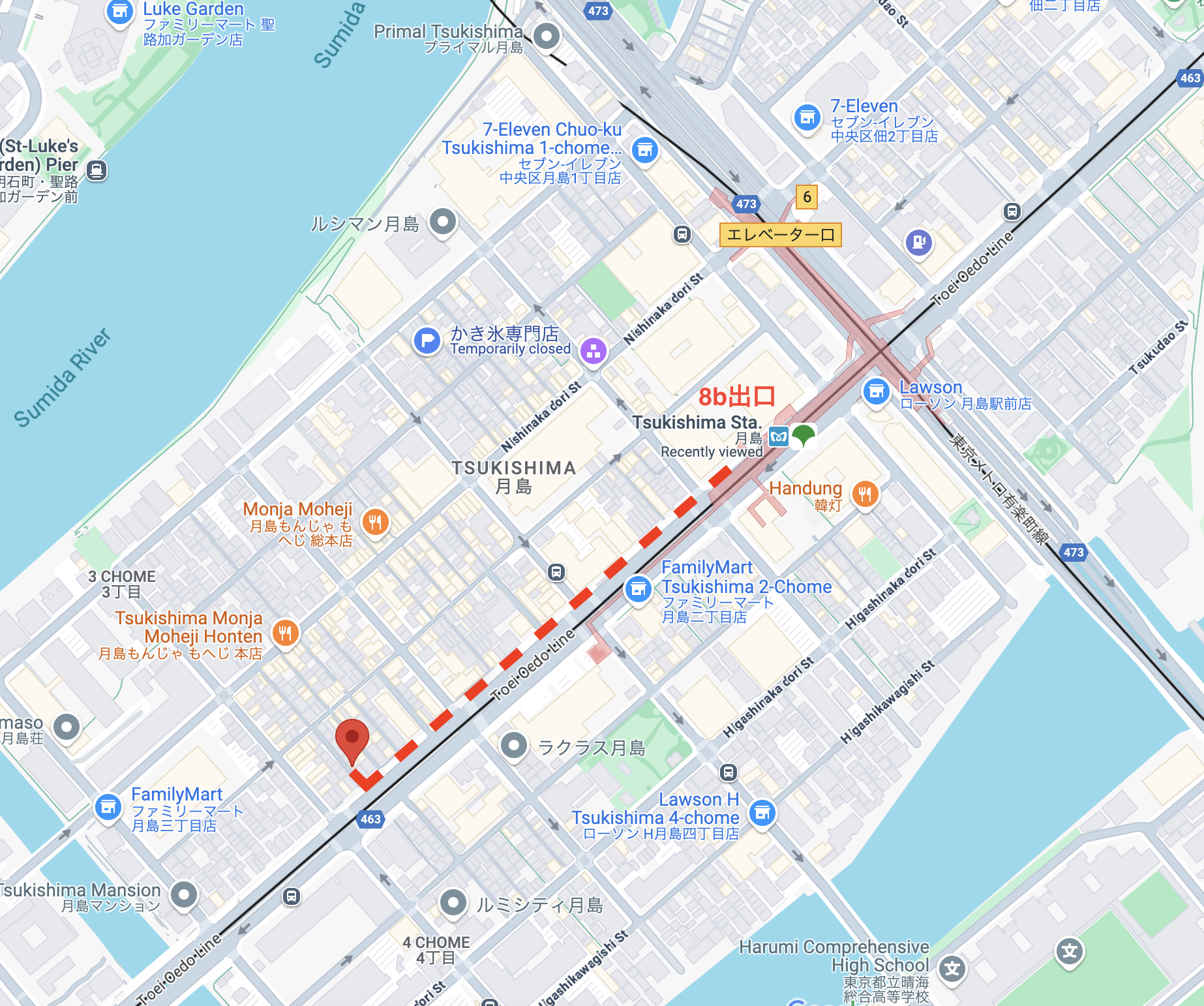The height and width of the screenshot is (1006, 1204).
Task: Tap the ルシマン月島 place marker
Action: click(443, 222)
